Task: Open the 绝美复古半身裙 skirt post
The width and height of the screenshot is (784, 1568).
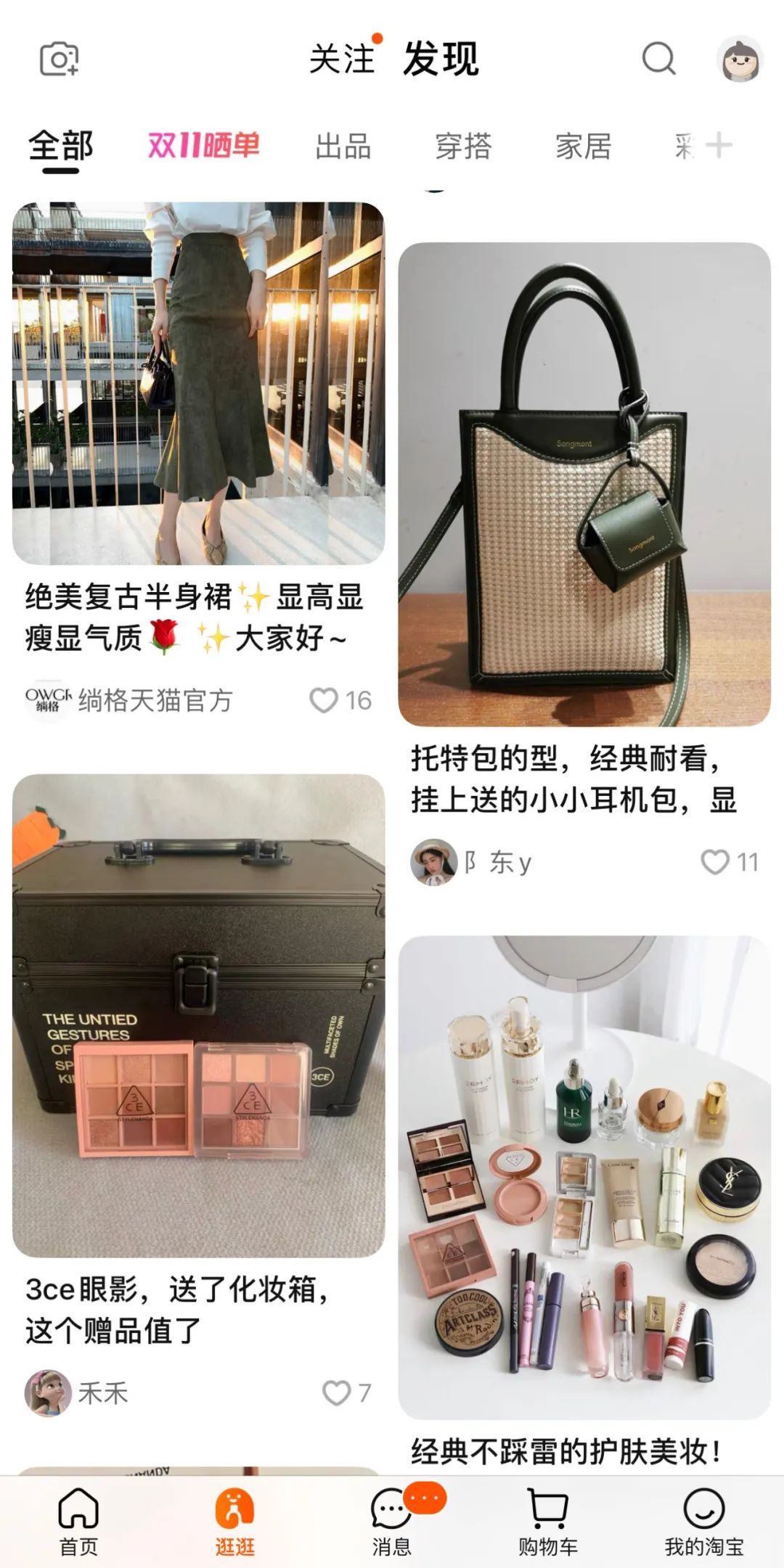Action: tap(198, 383)
